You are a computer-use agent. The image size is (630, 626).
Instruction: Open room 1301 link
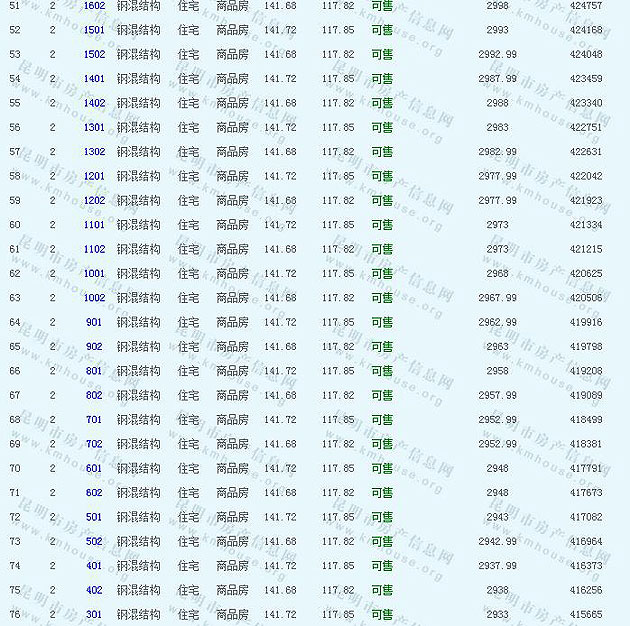(94, 127)
